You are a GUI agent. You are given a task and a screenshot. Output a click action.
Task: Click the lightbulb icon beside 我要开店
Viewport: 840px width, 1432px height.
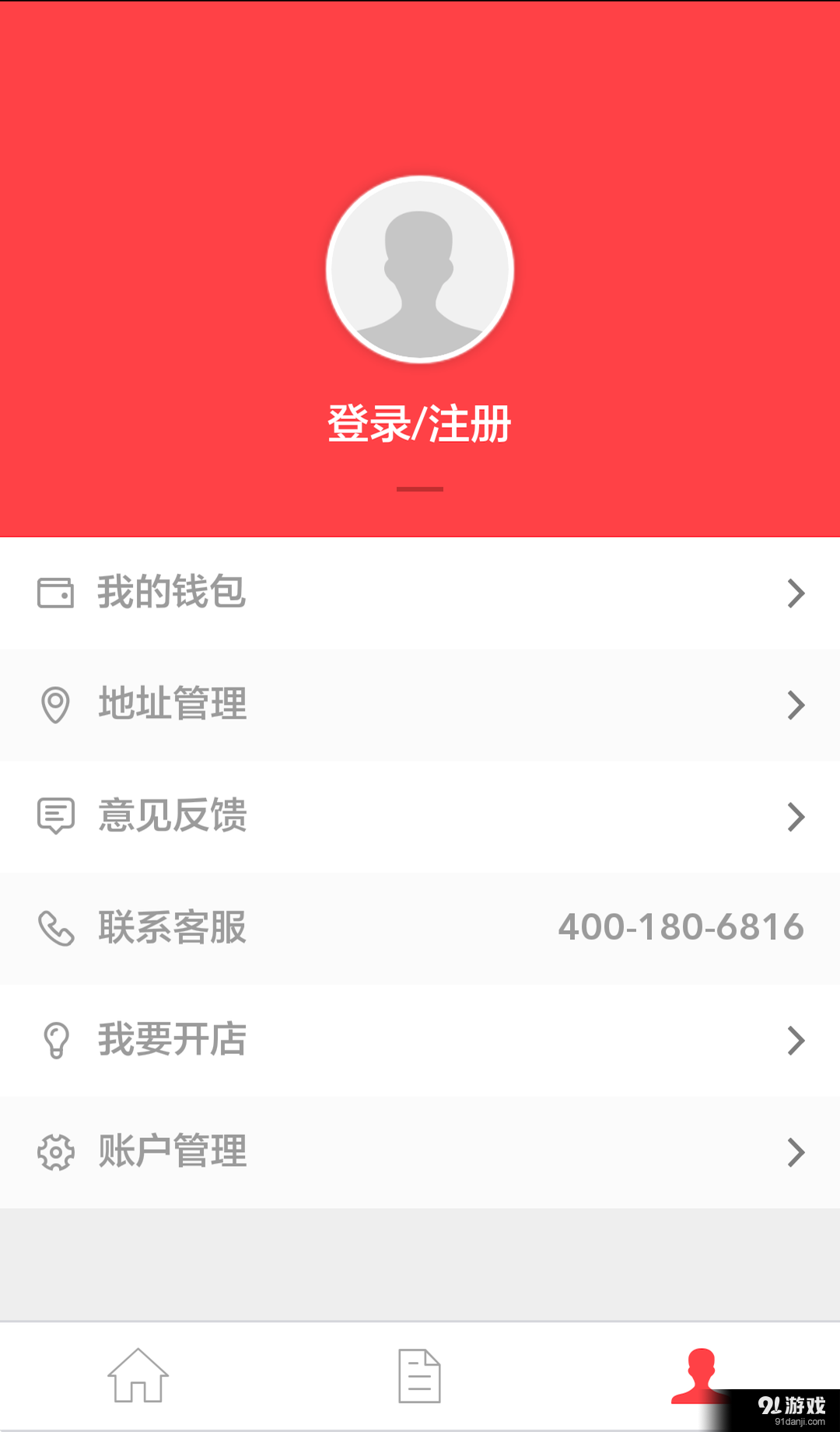pyautogui.click(x=55, y=1040)
